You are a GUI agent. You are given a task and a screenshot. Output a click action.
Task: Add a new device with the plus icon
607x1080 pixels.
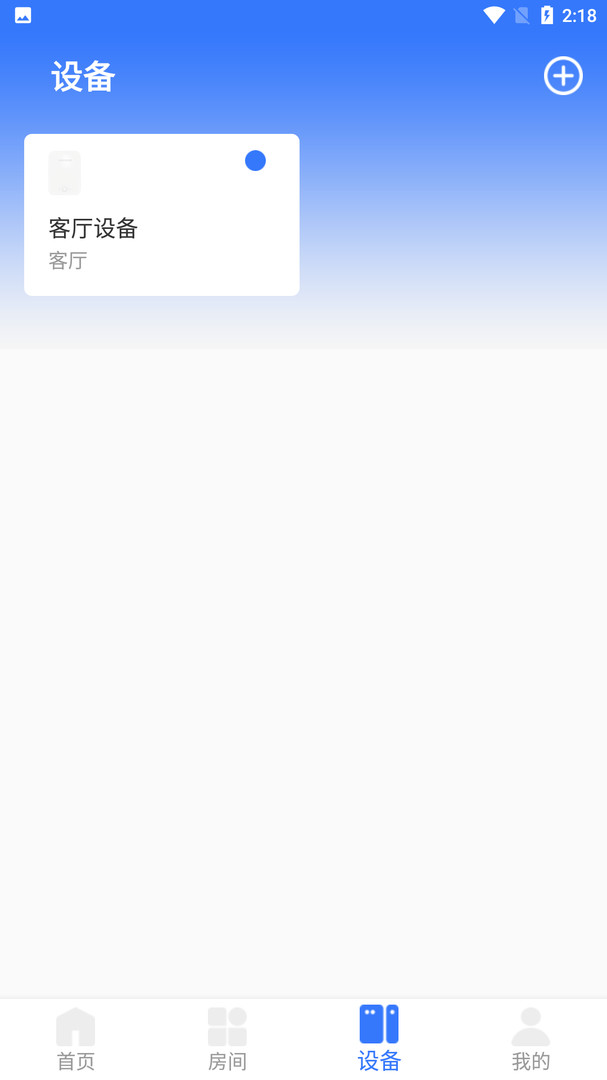click(563, 76)
